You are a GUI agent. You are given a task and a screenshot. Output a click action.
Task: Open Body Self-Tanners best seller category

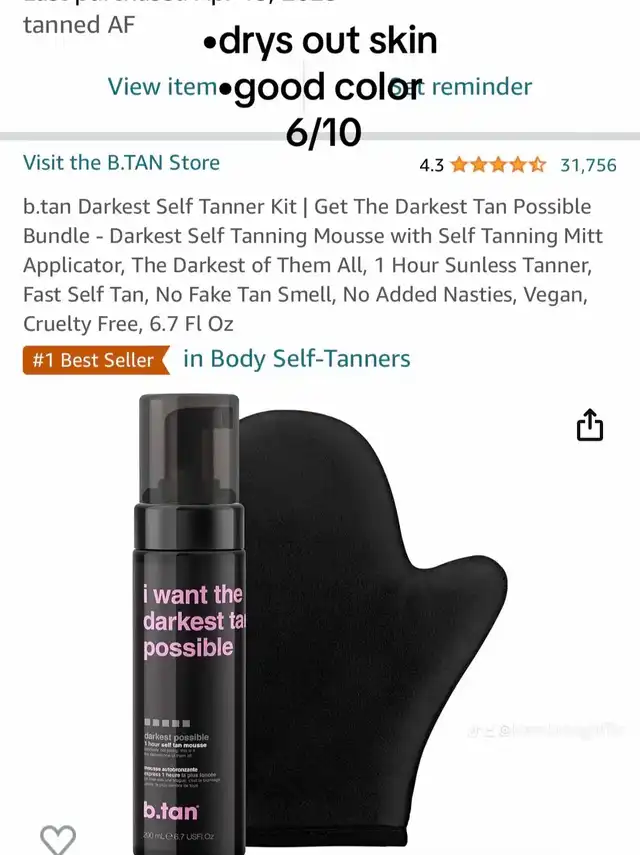[x=296, y=358]
